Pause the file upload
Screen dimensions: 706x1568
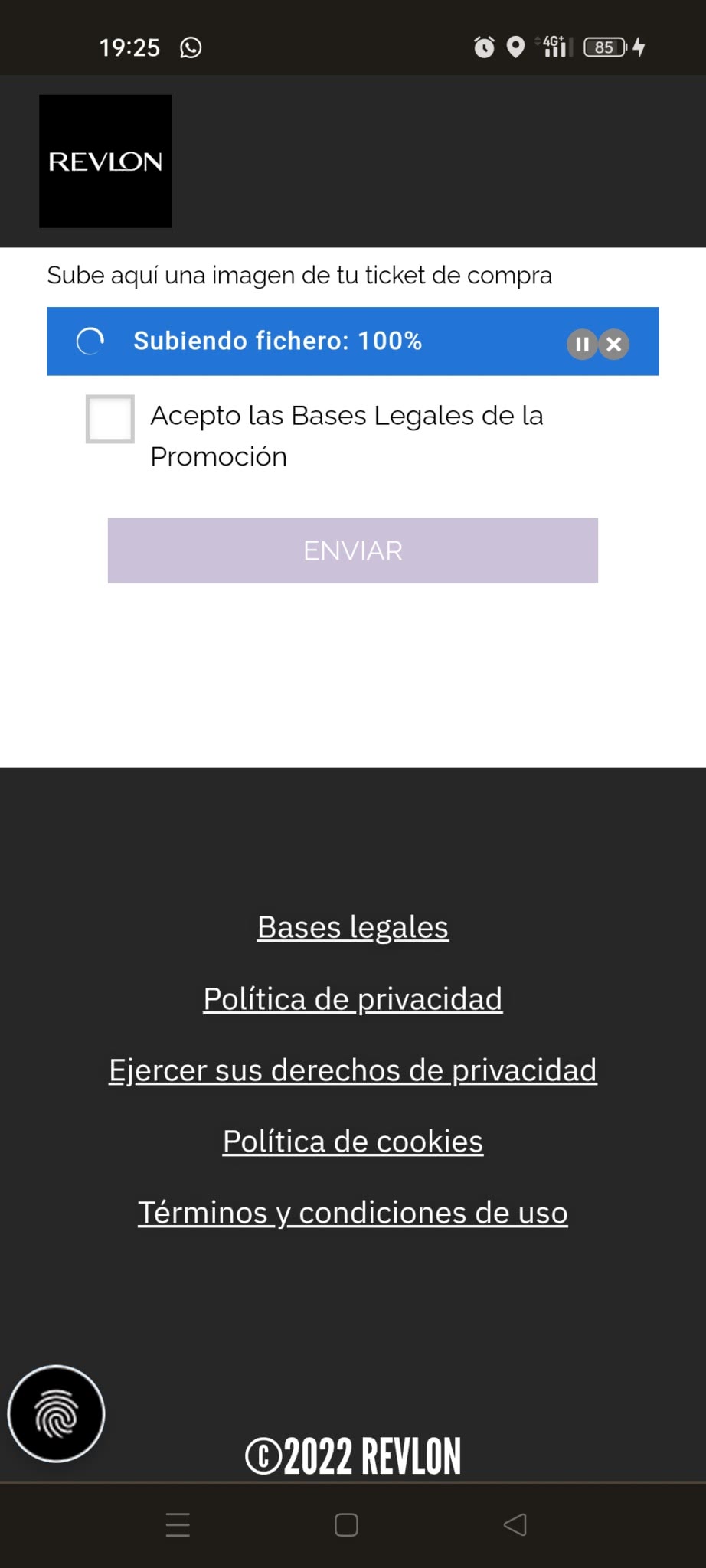(x=581, y=345)
